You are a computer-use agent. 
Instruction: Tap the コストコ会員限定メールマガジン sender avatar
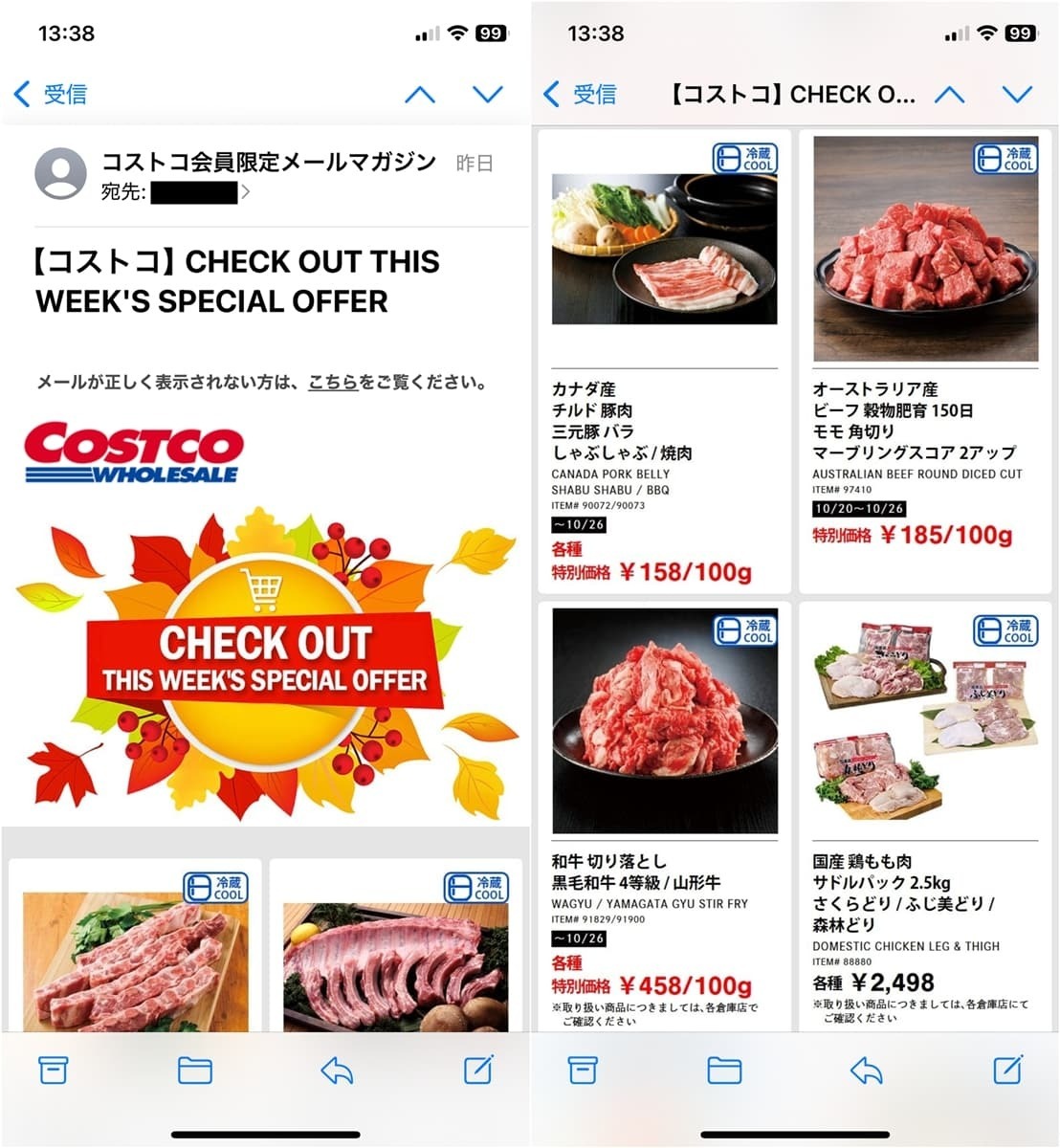tap(60, 174)
